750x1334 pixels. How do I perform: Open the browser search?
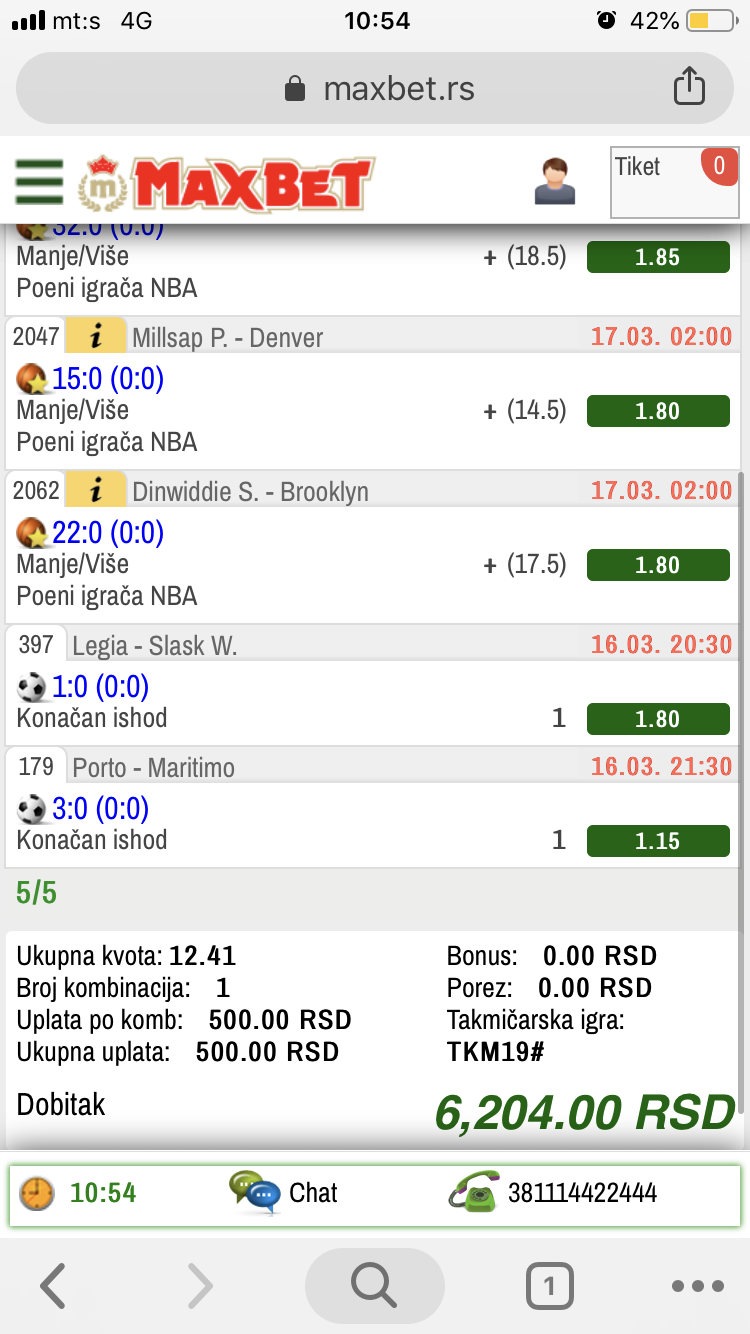point(374,1286)
